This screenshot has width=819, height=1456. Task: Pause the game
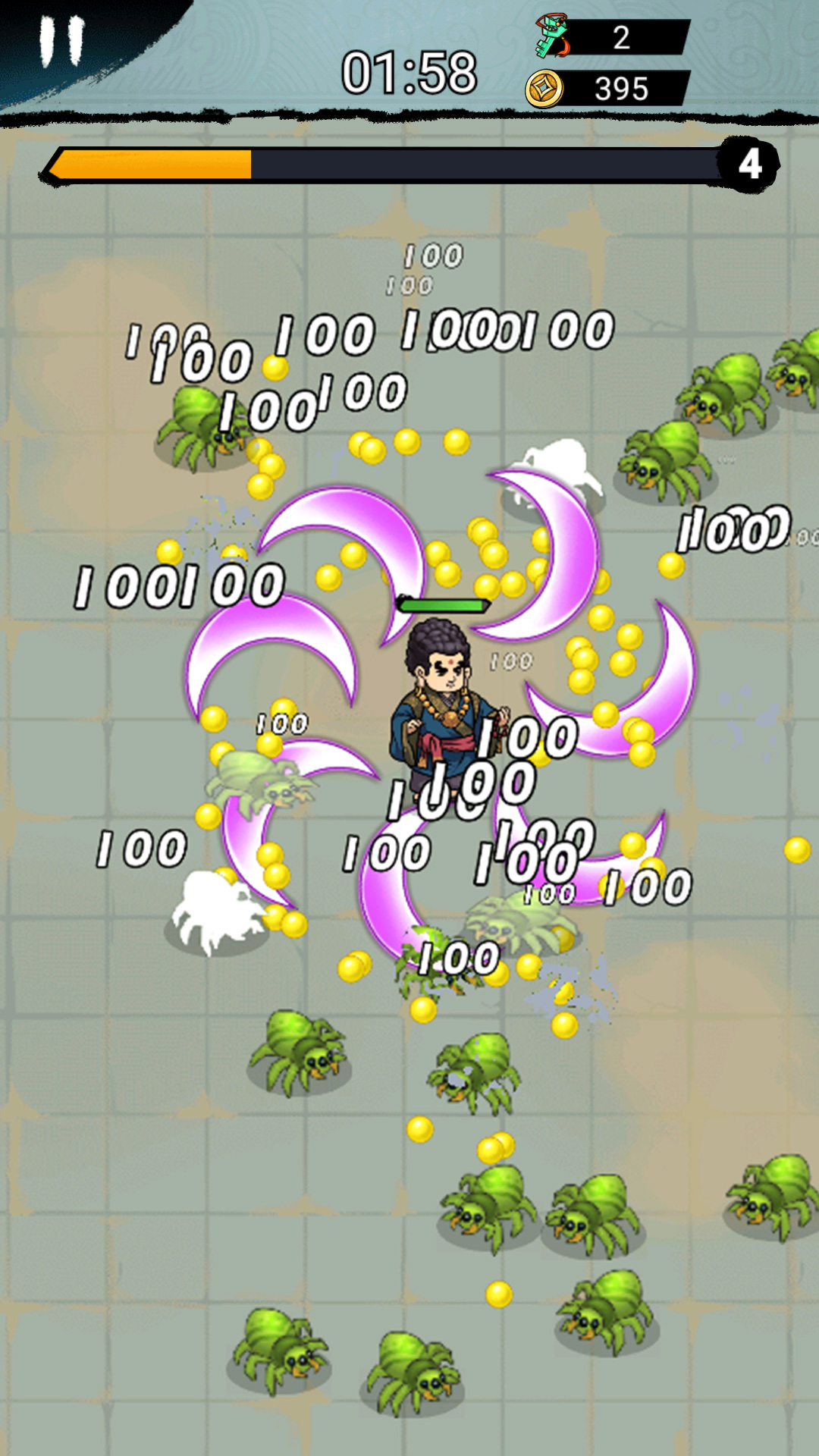pos(61,42)
